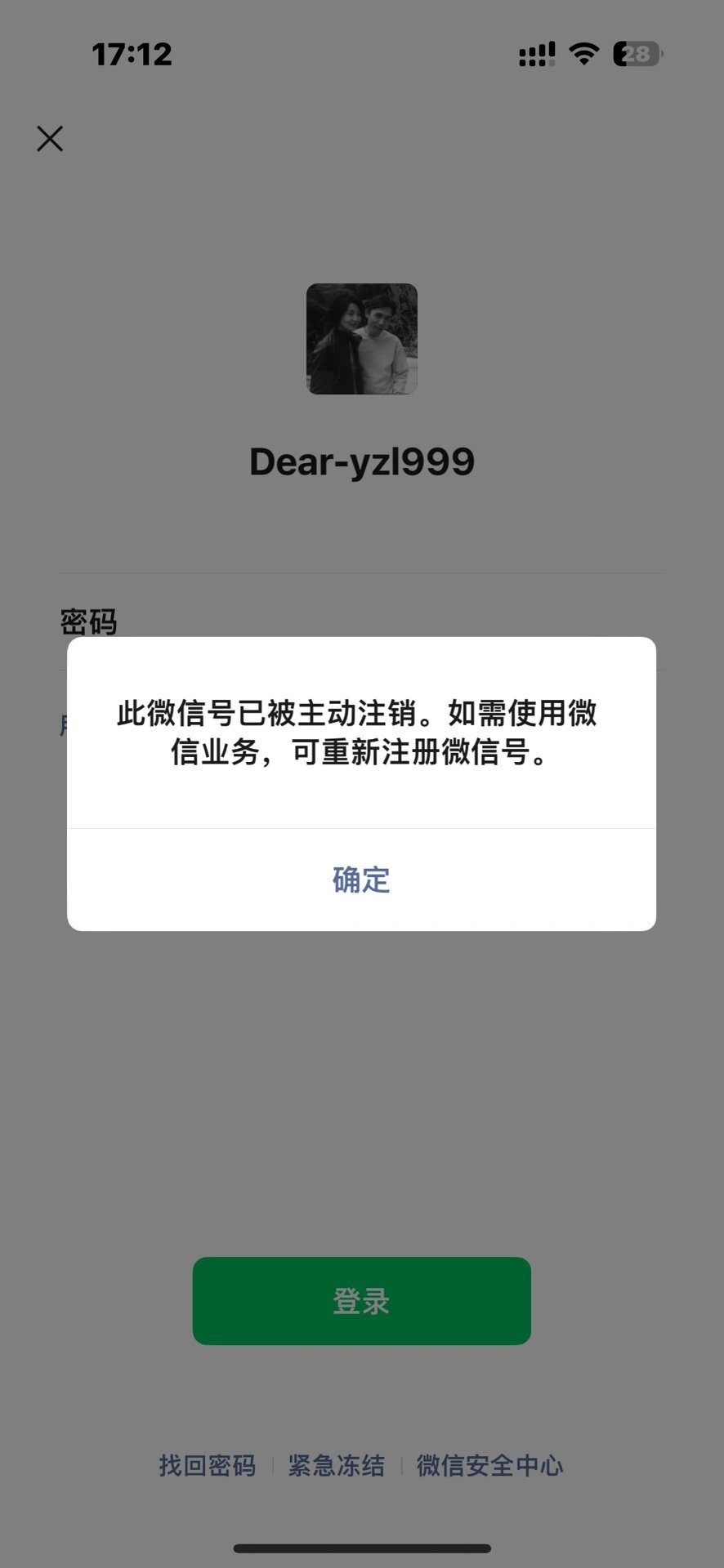
Task: Confirm the dialog by tapping 确定
Action: 360,880
